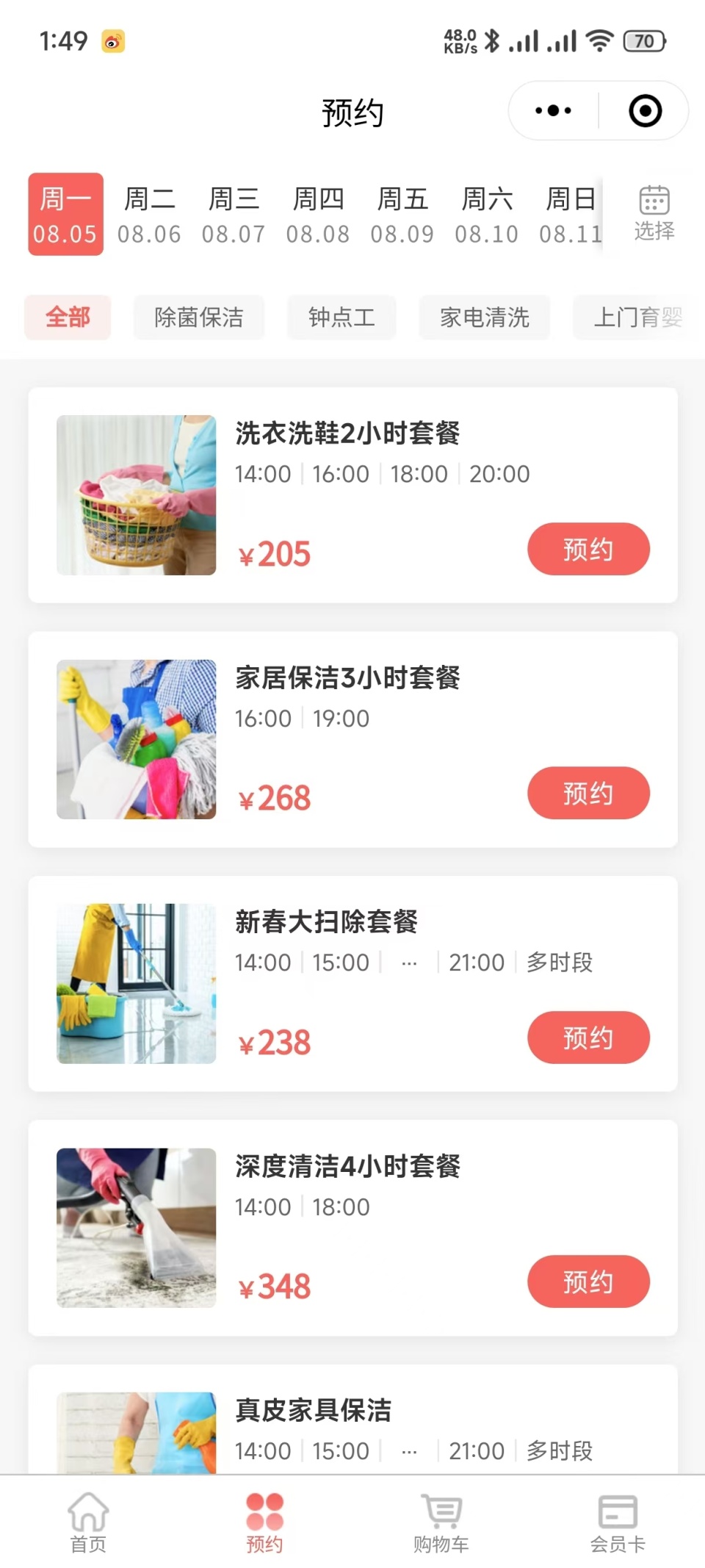Select 周二 08.06 date
Screen dimensions: 705x1568
(150, 215)
